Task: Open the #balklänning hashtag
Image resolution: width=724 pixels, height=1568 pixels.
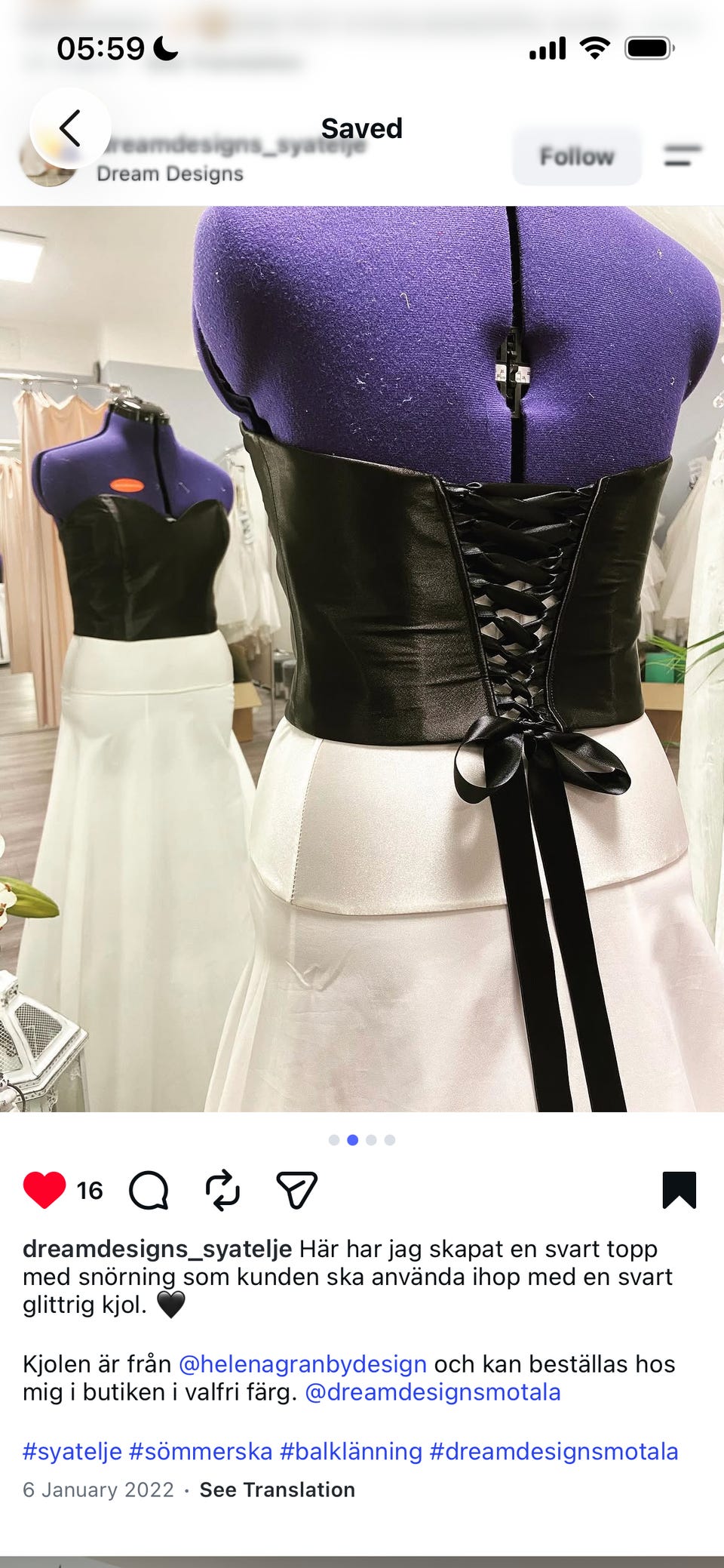Action: (351, 1451)
